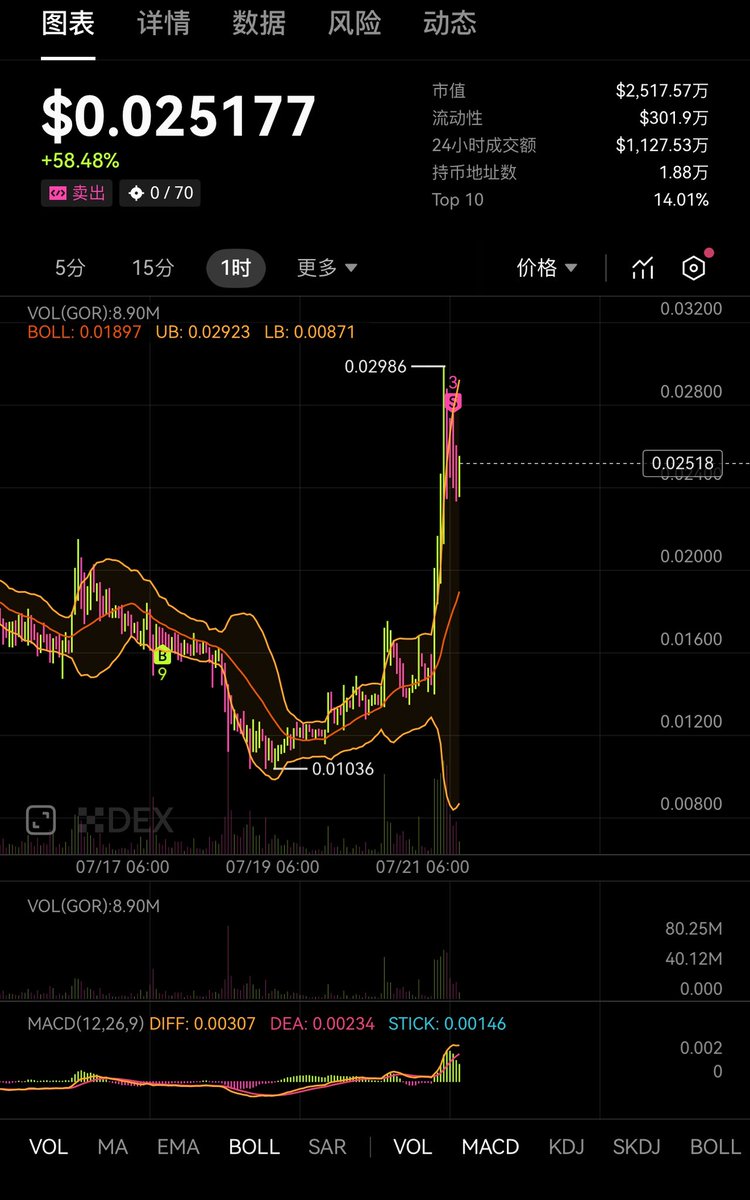This screenshot has width=750, height=1200.
Task: Enable the EMA overlay indicator
Action: (178, 1147)
